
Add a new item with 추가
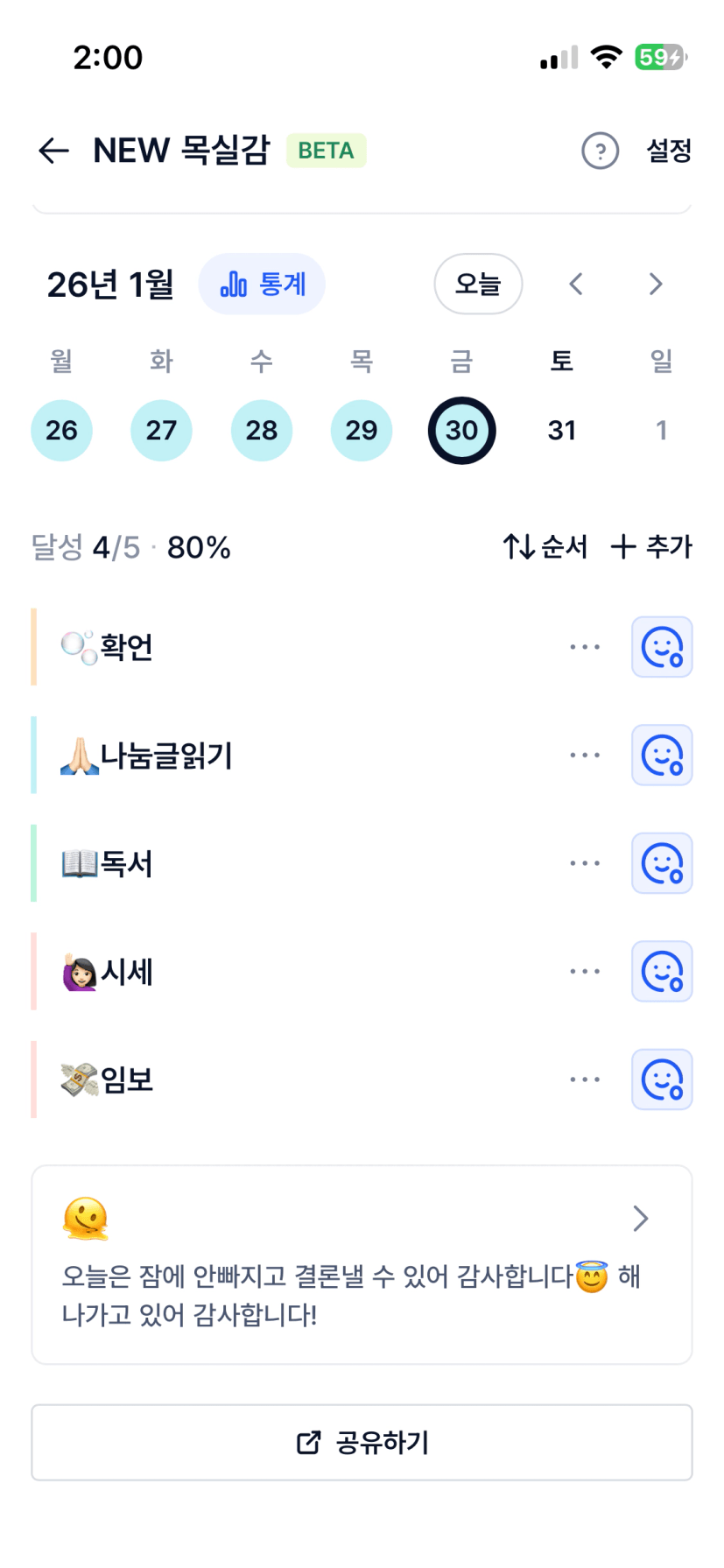click(651, 547)
